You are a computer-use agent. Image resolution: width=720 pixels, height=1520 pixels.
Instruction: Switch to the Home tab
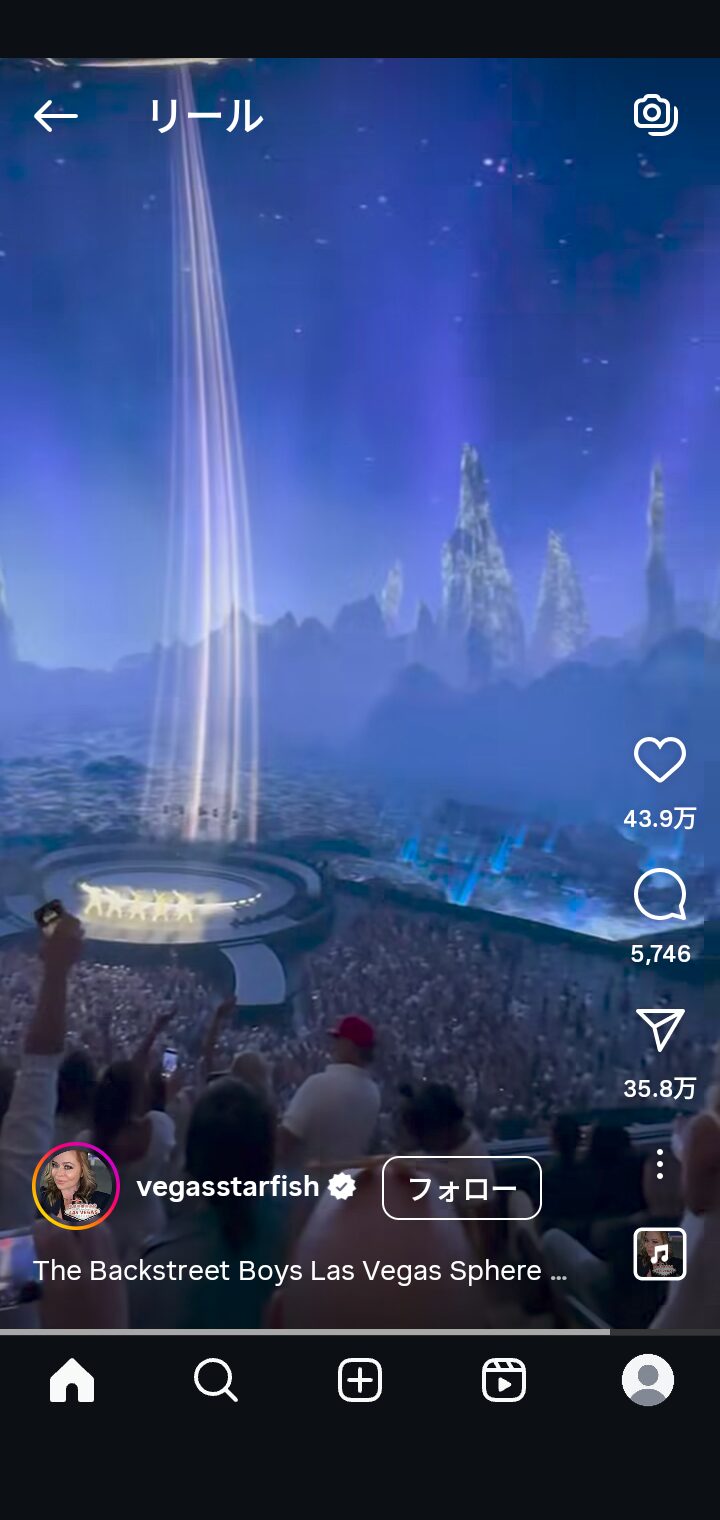coord(72,1381)
